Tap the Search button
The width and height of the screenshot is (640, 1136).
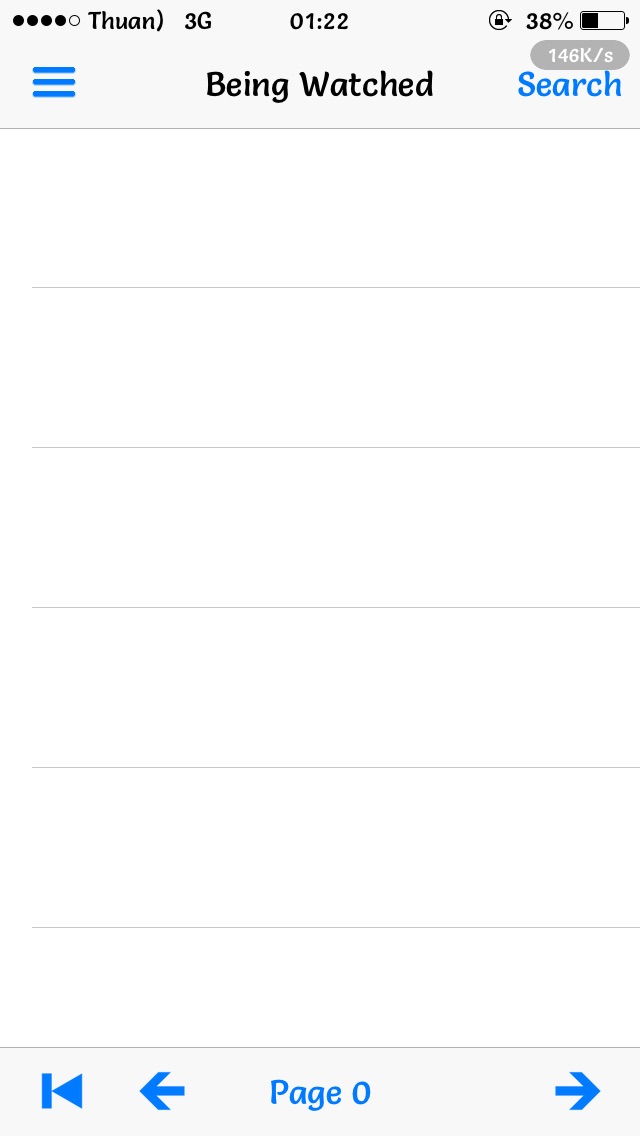tap(569, 86)
